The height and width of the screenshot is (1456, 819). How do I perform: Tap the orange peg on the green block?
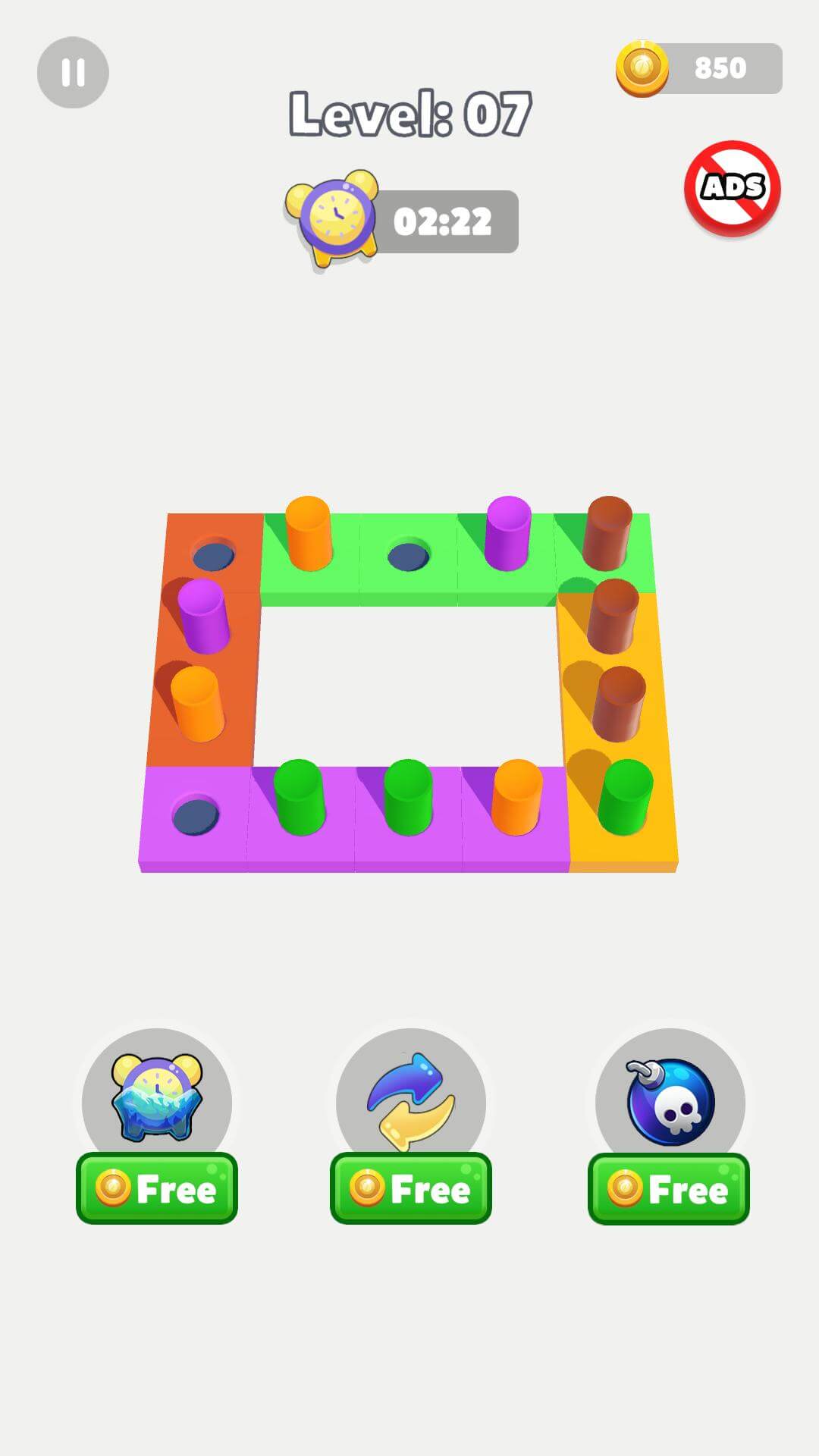pos(309,533)
